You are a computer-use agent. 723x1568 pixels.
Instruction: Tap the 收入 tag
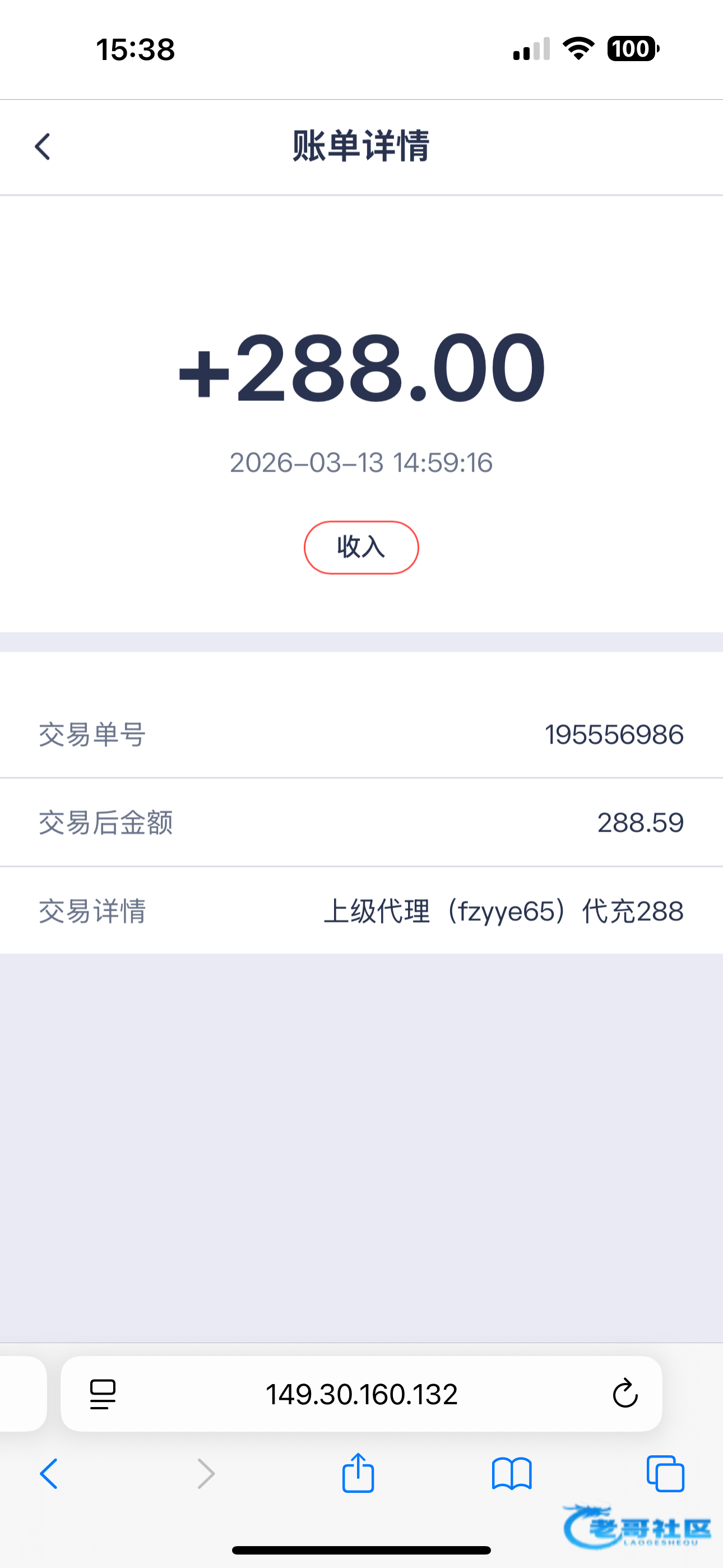(x=361, y=547)
